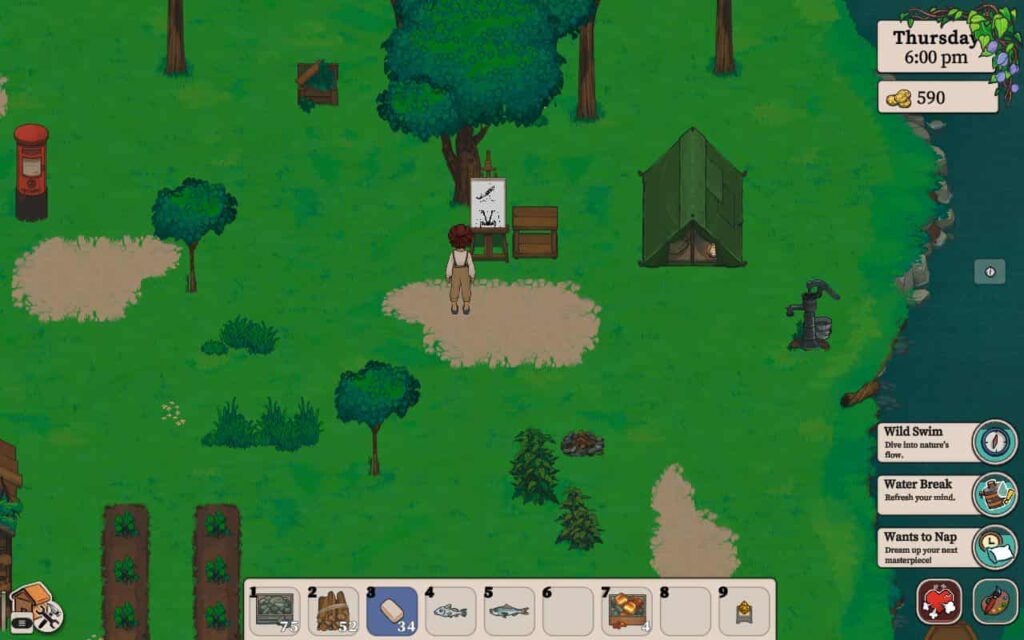Open the house build tools menu
The width and height of the screenshot is (1024, 640).
34,607
